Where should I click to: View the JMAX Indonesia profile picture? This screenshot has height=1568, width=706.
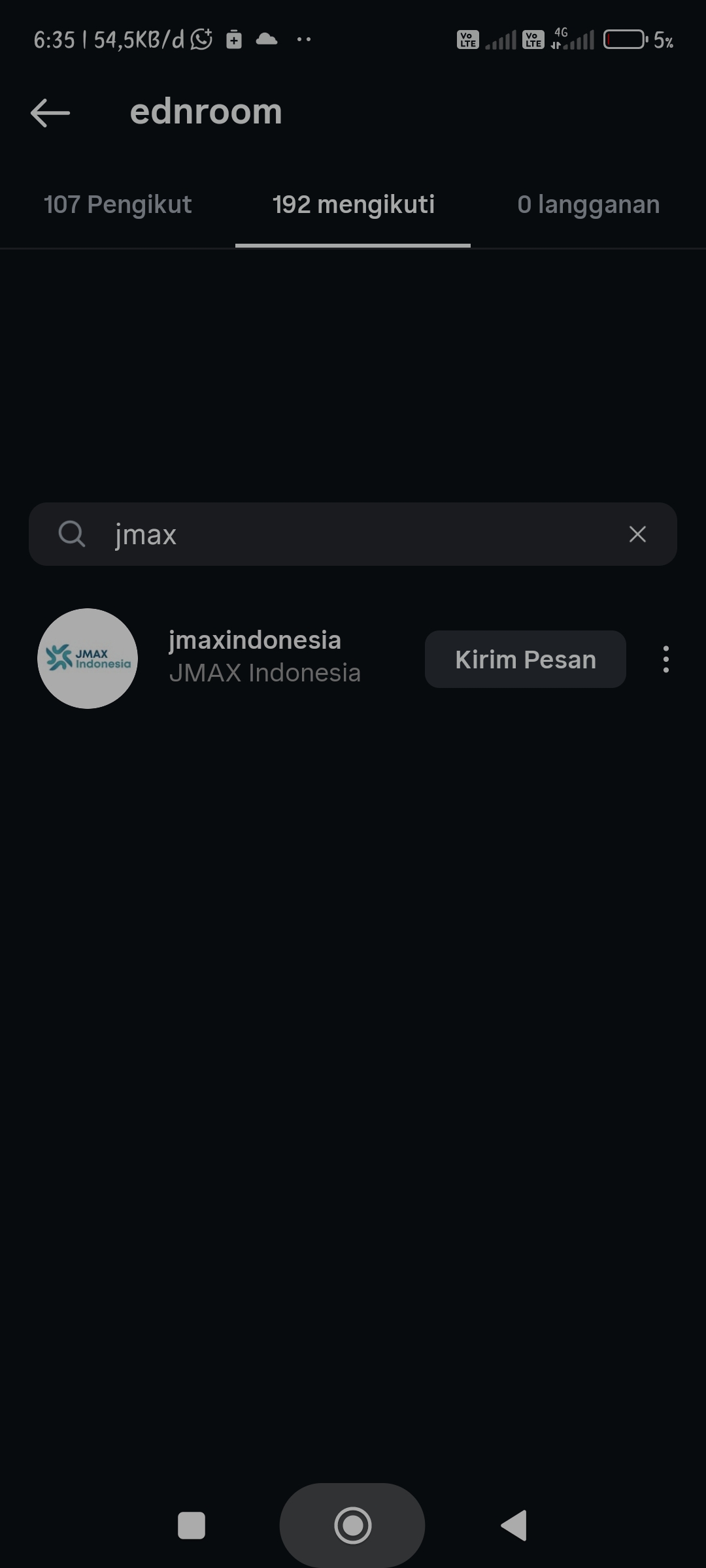click(88, 659)
